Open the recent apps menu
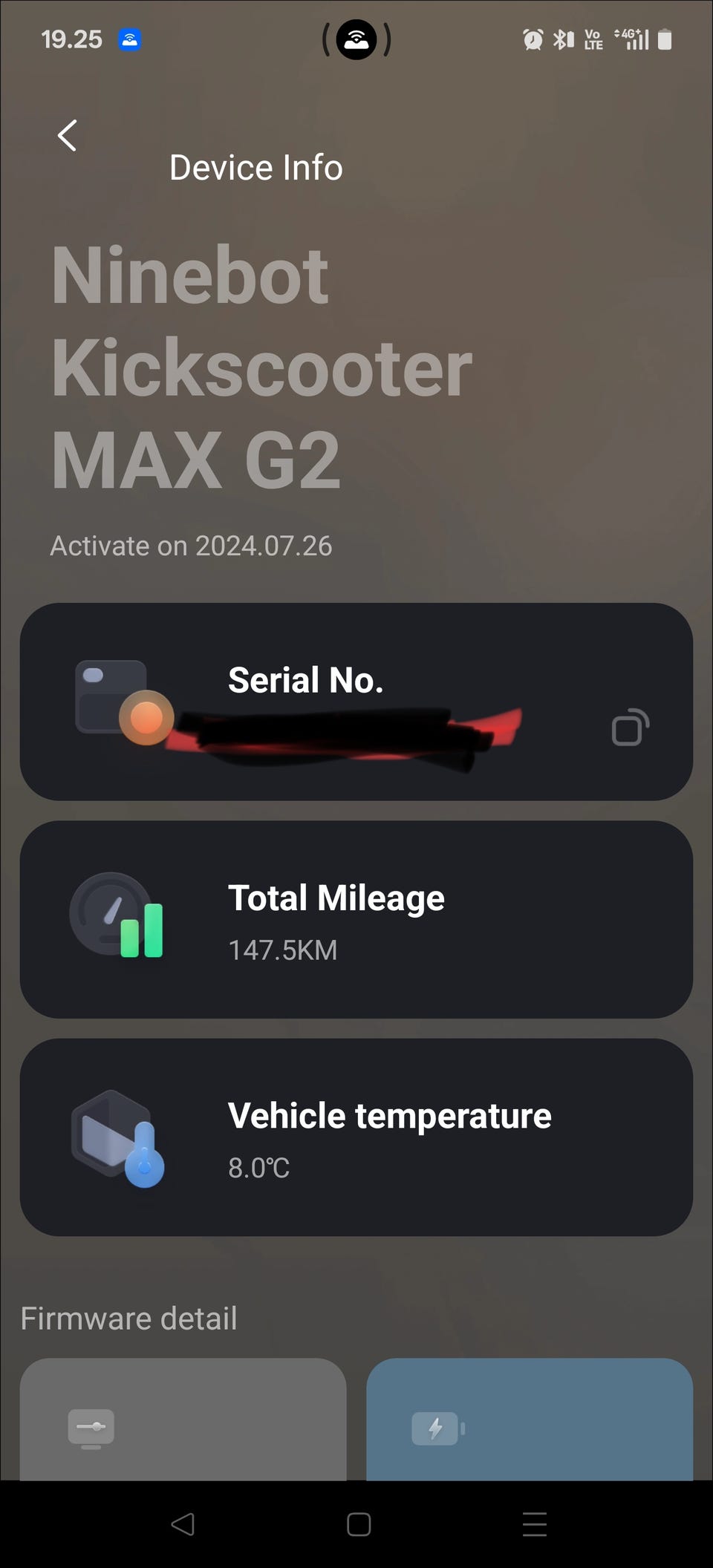The height and width of the screenshot is (1568, 713). point(535,1524)
